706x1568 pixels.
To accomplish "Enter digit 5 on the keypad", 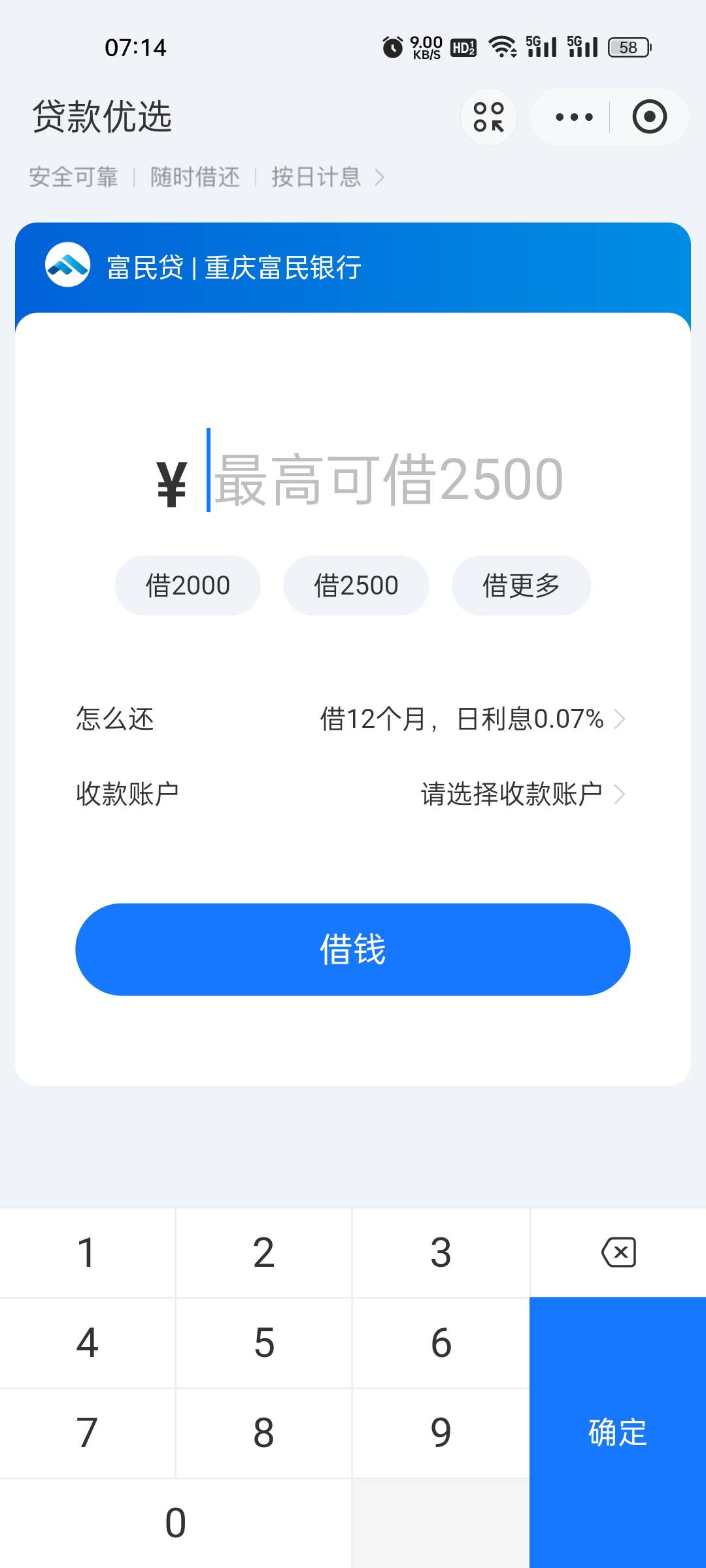I will pyautogui.click(x=264, y=1343).
